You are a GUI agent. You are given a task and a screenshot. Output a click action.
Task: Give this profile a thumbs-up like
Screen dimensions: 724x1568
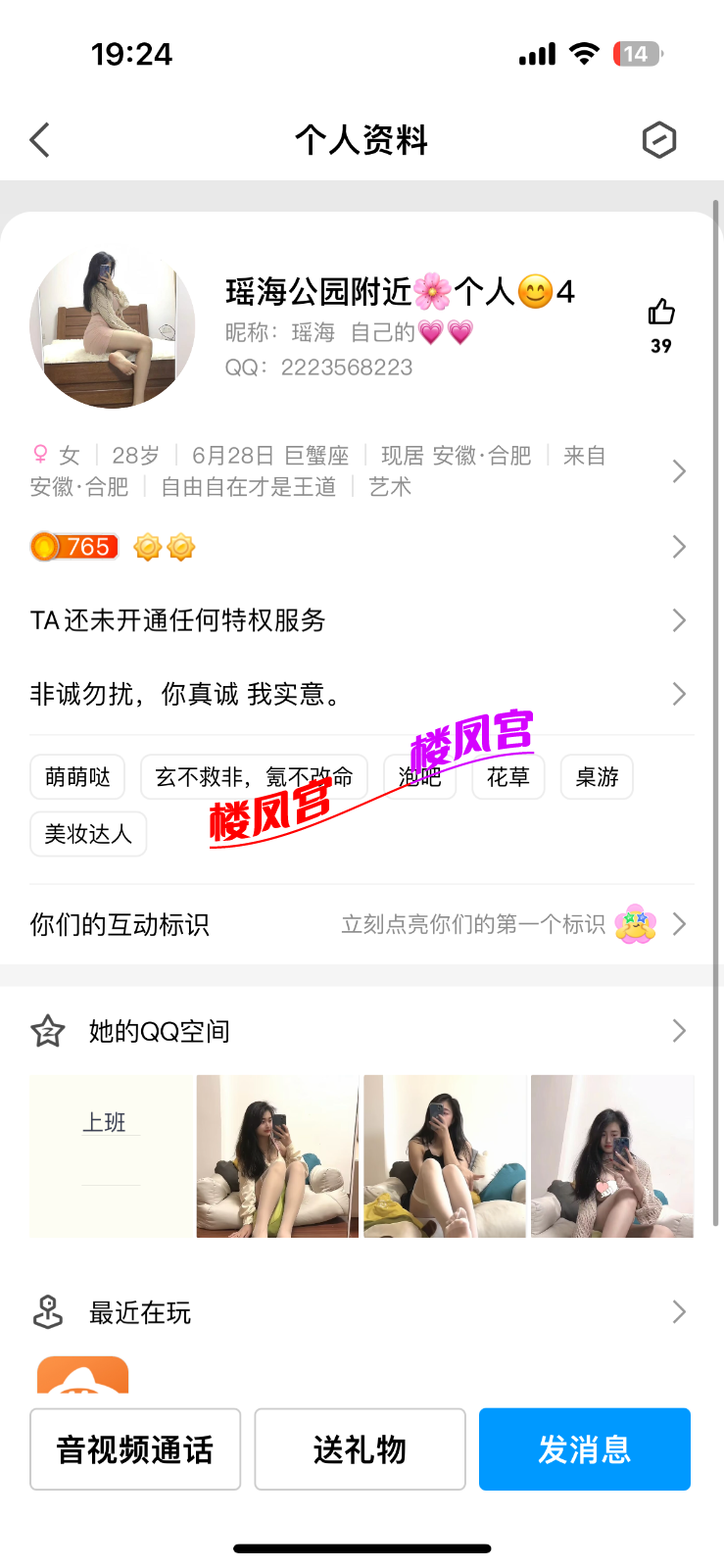(661, 313)
